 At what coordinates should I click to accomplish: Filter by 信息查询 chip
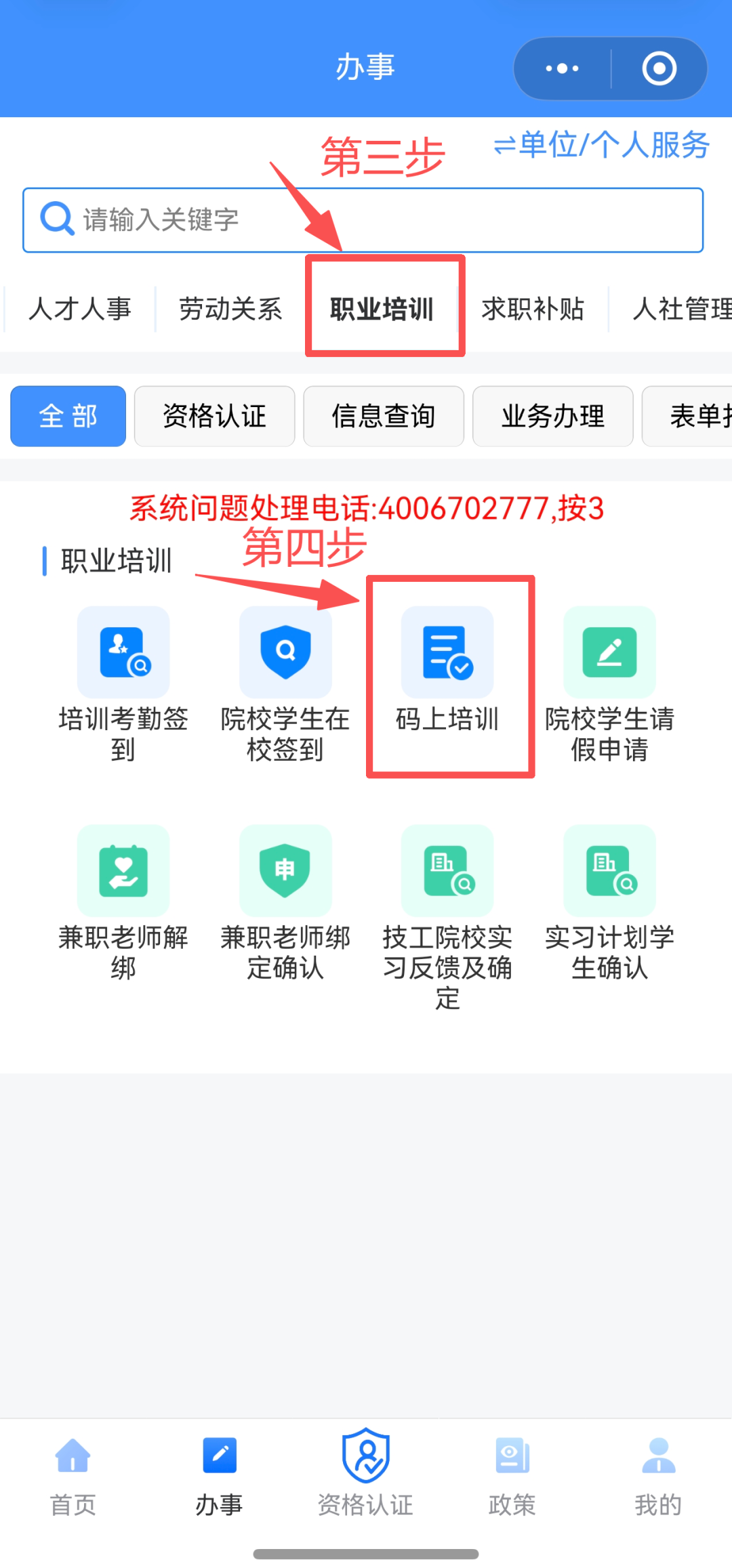[384, 416]
